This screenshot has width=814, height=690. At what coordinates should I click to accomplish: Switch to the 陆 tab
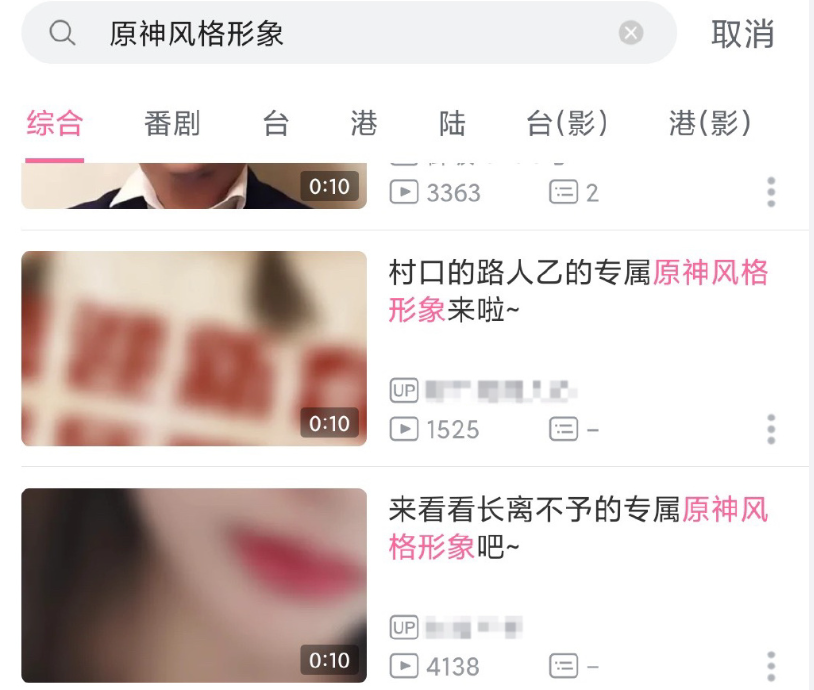pos(452,123)
